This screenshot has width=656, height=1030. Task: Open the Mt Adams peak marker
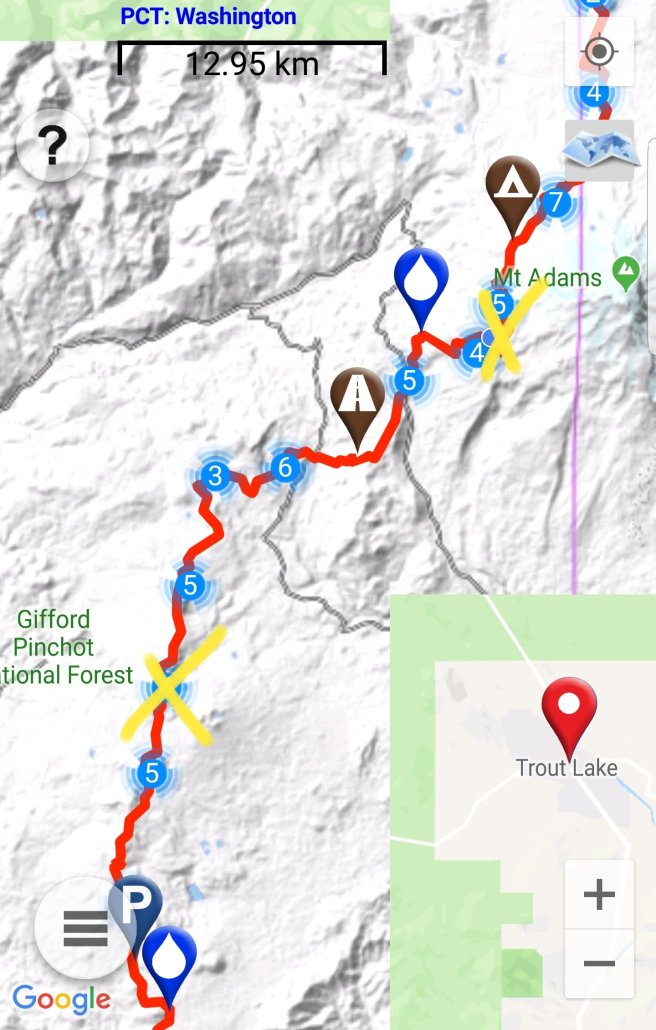coord(627,269)
